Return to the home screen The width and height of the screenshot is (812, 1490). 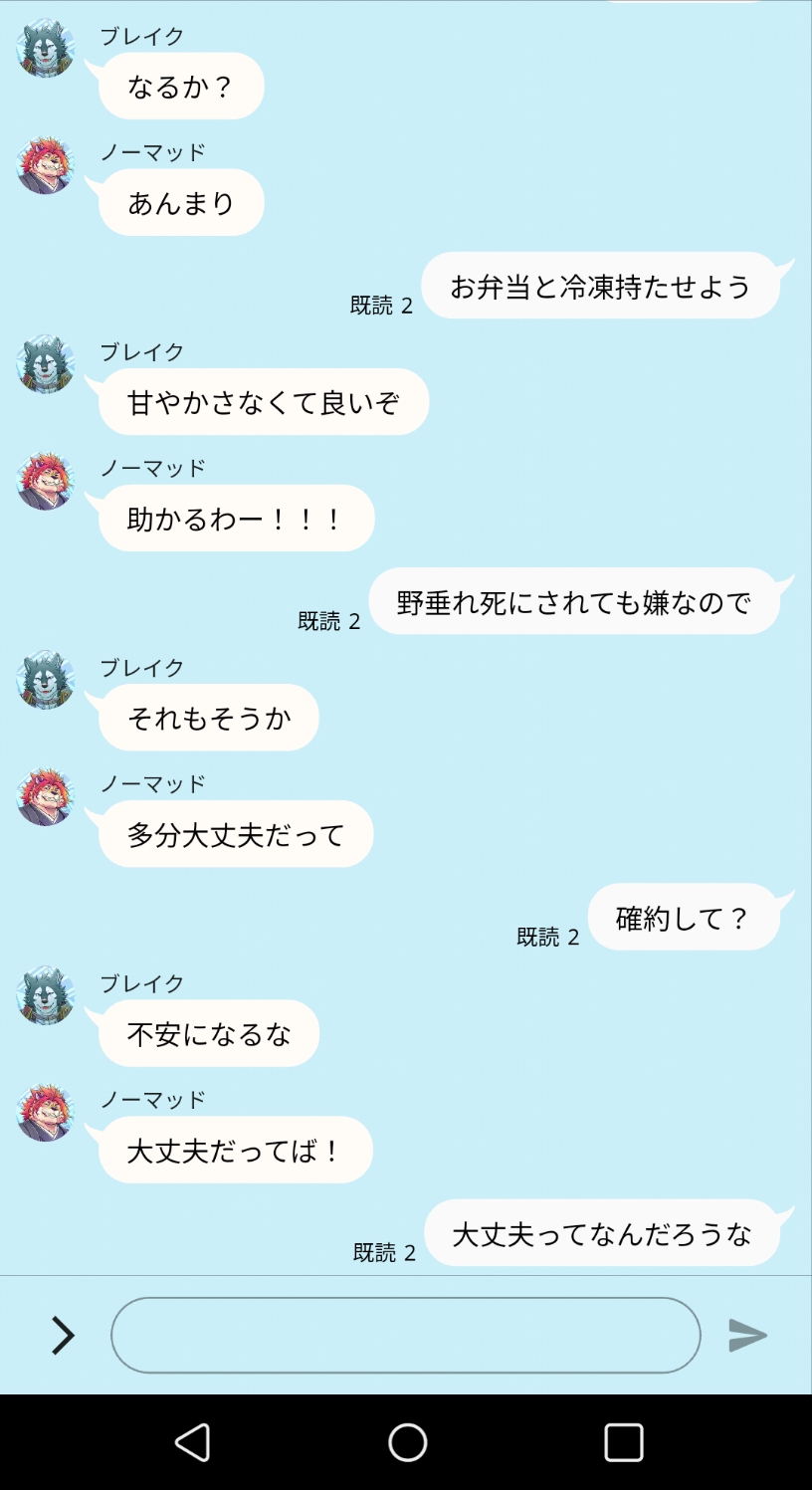(x=407, y=1441)
